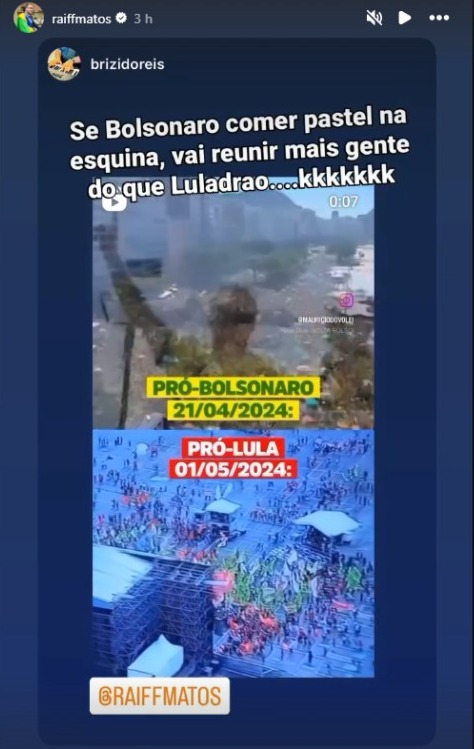This screenshot has height=749, width=474.
Task: Play the paused story
Action: click(405, 18)
